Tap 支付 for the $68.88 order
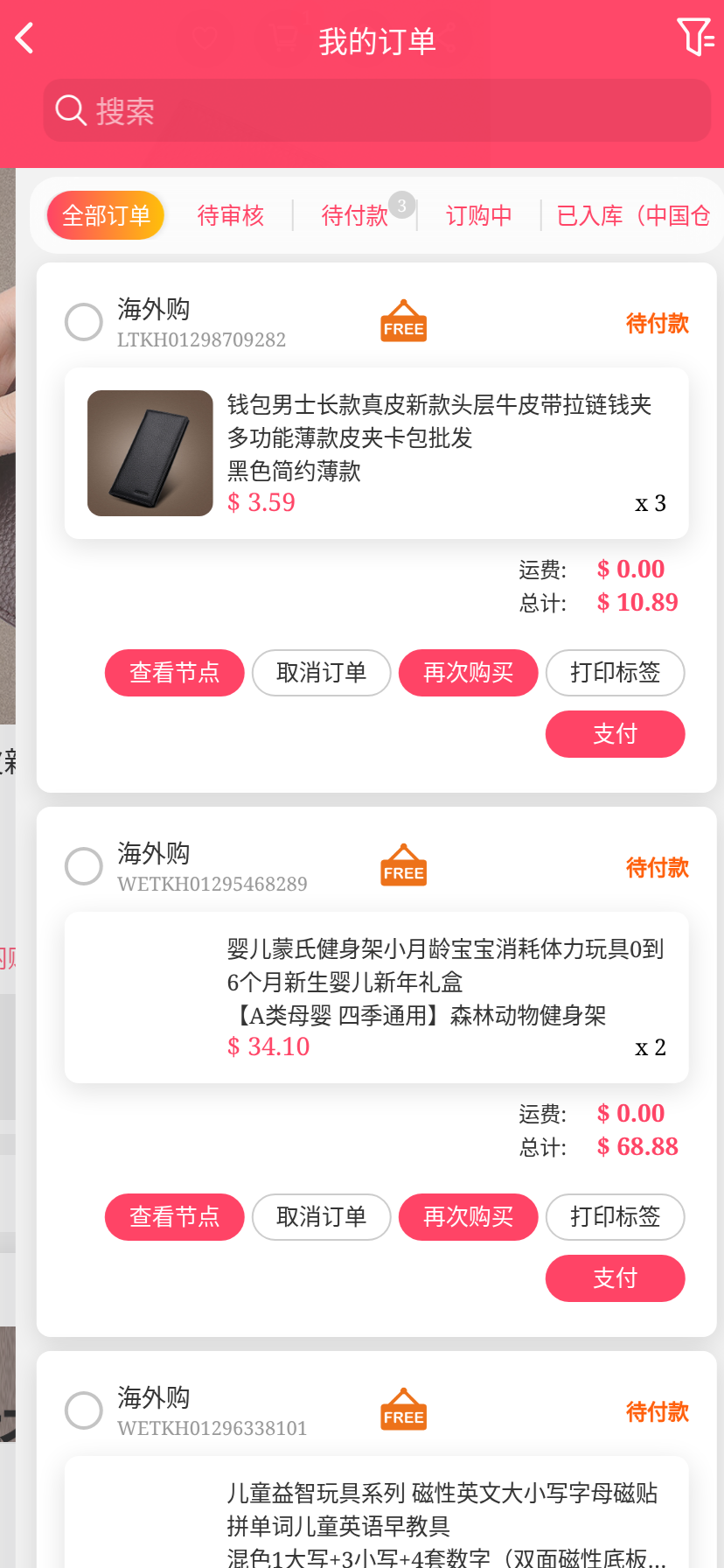The height and width of the screenshot is (1568, 724). coord(616,1278)
